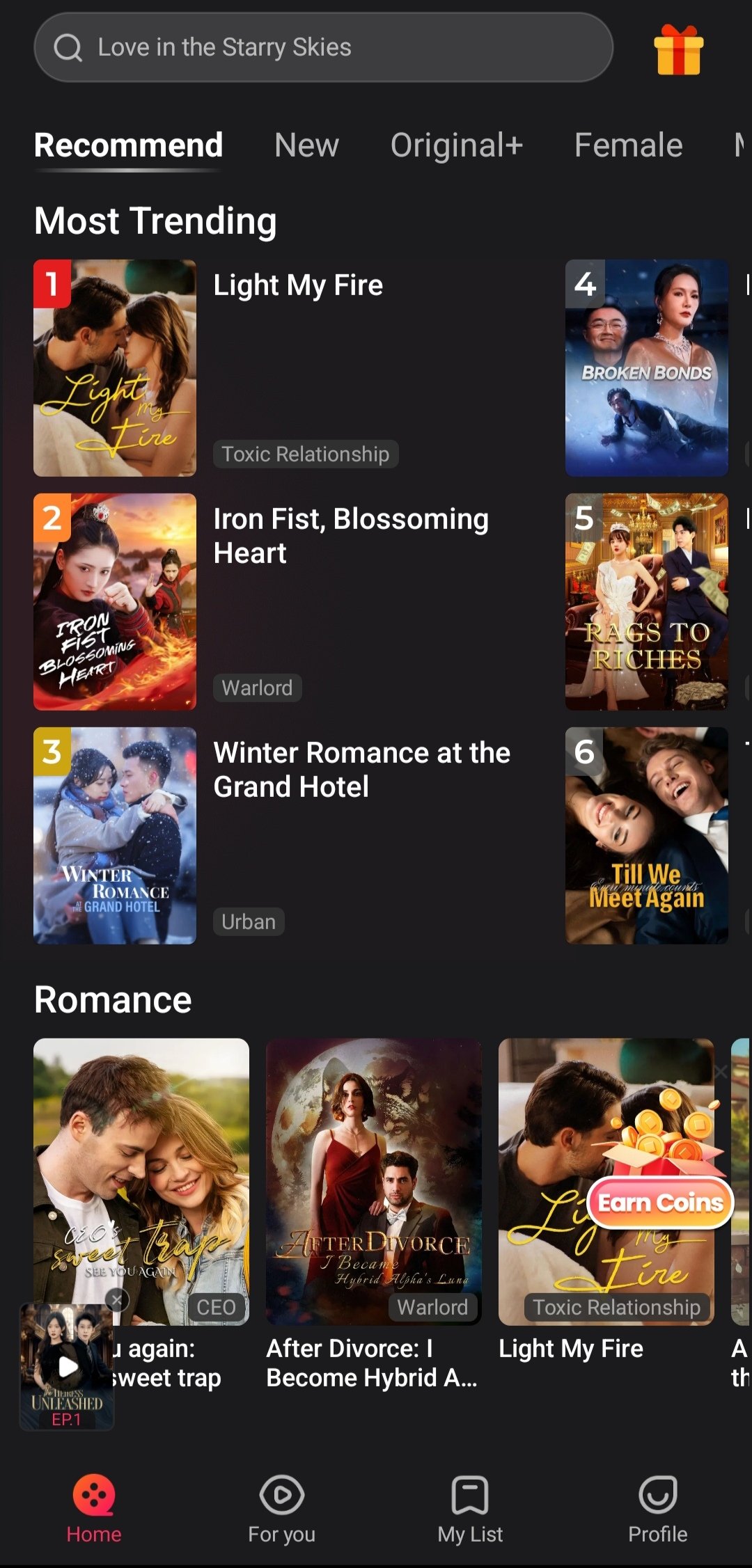Screen dimensions: 752x1568
Task: Stay on the Recommend tab
Action: coord(128,145)
